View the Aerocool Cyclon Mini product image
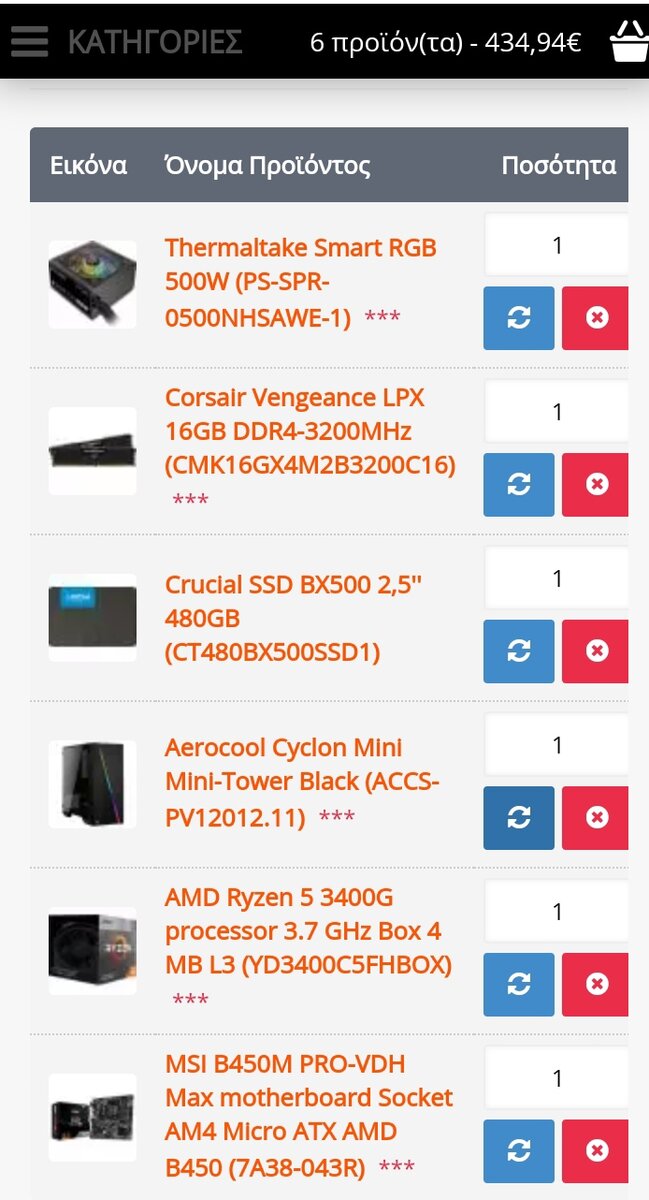 click(92, 784)
